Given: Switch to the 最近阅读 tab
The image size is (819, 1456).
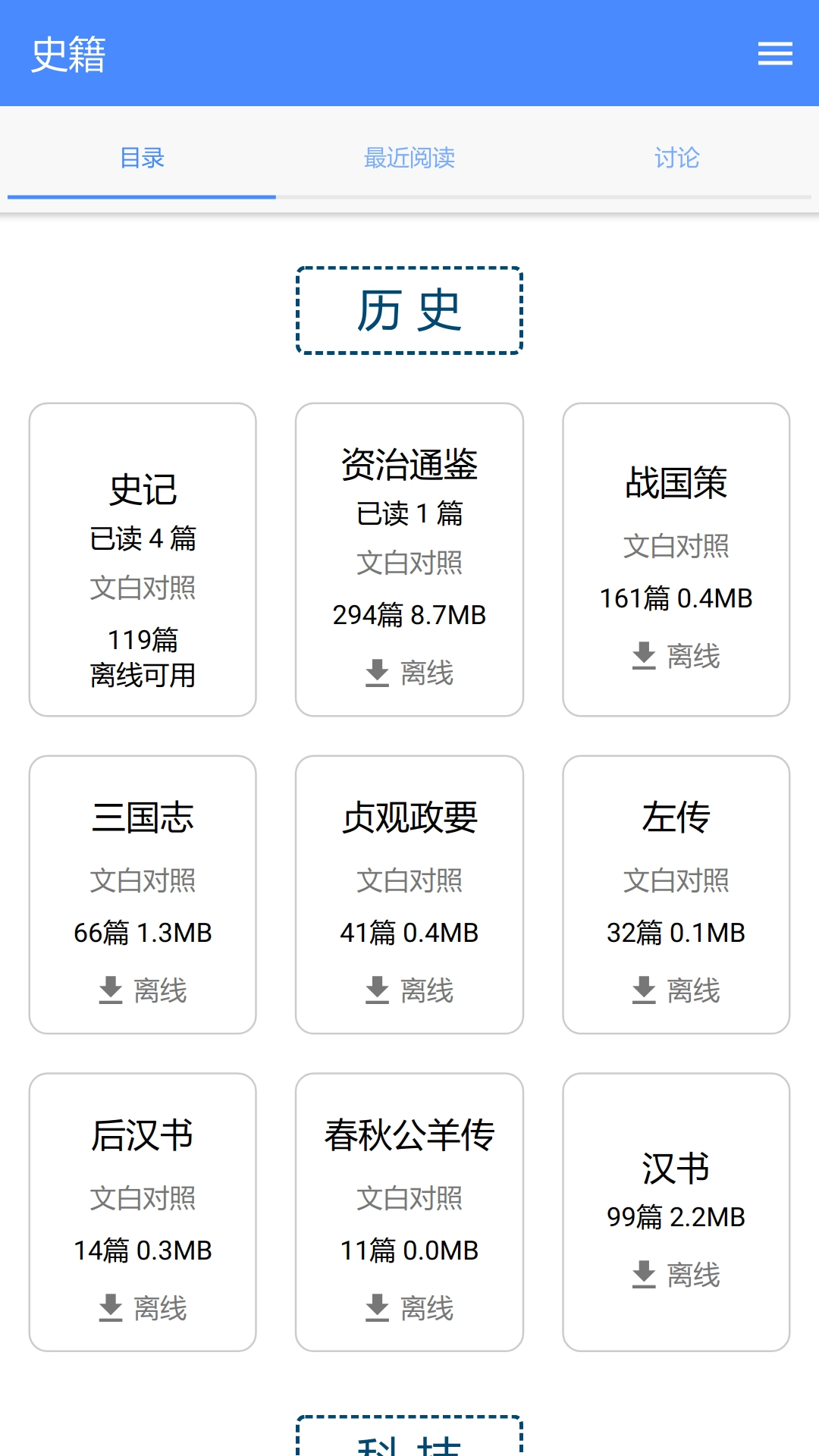Looking at the screenshot, I should 409,158.
